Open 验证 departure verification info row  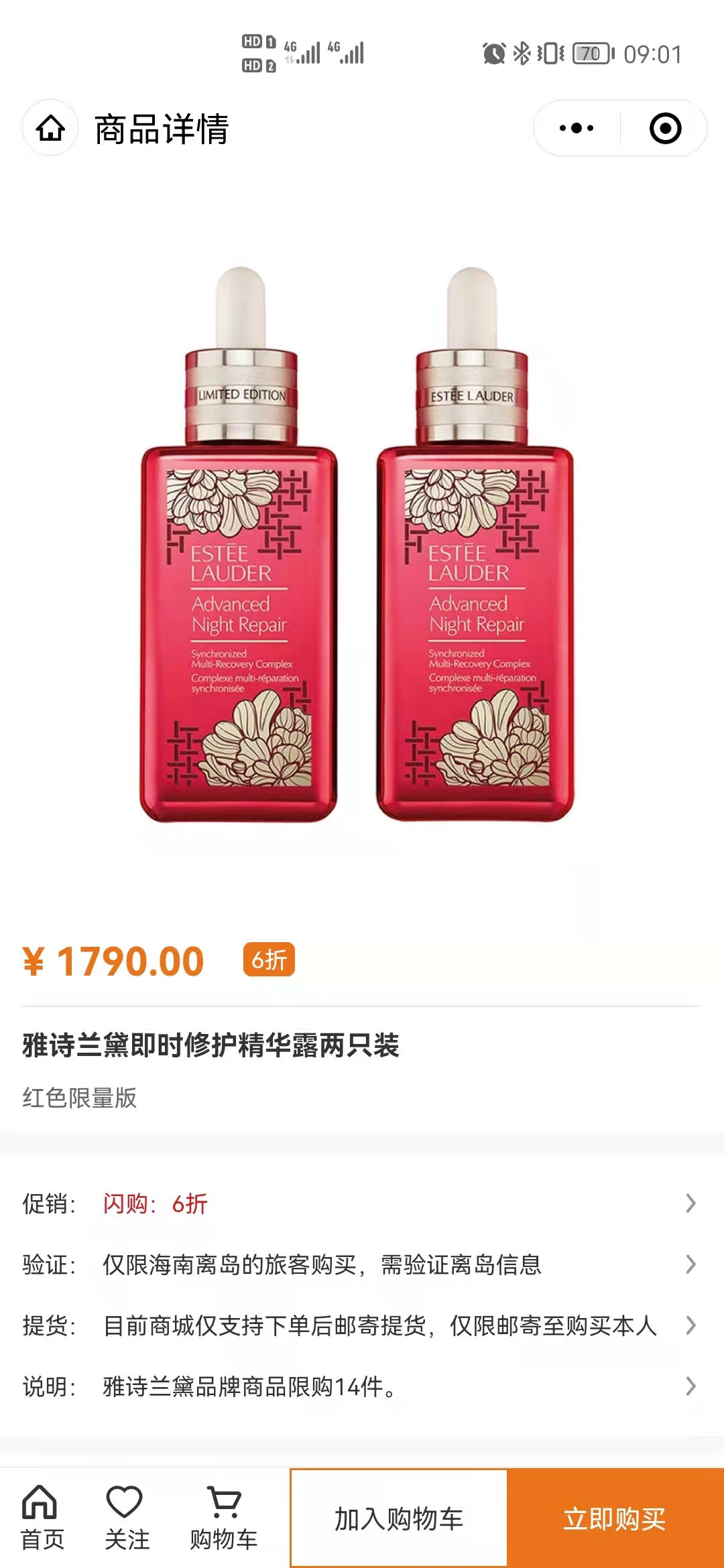coord(362,1264)
